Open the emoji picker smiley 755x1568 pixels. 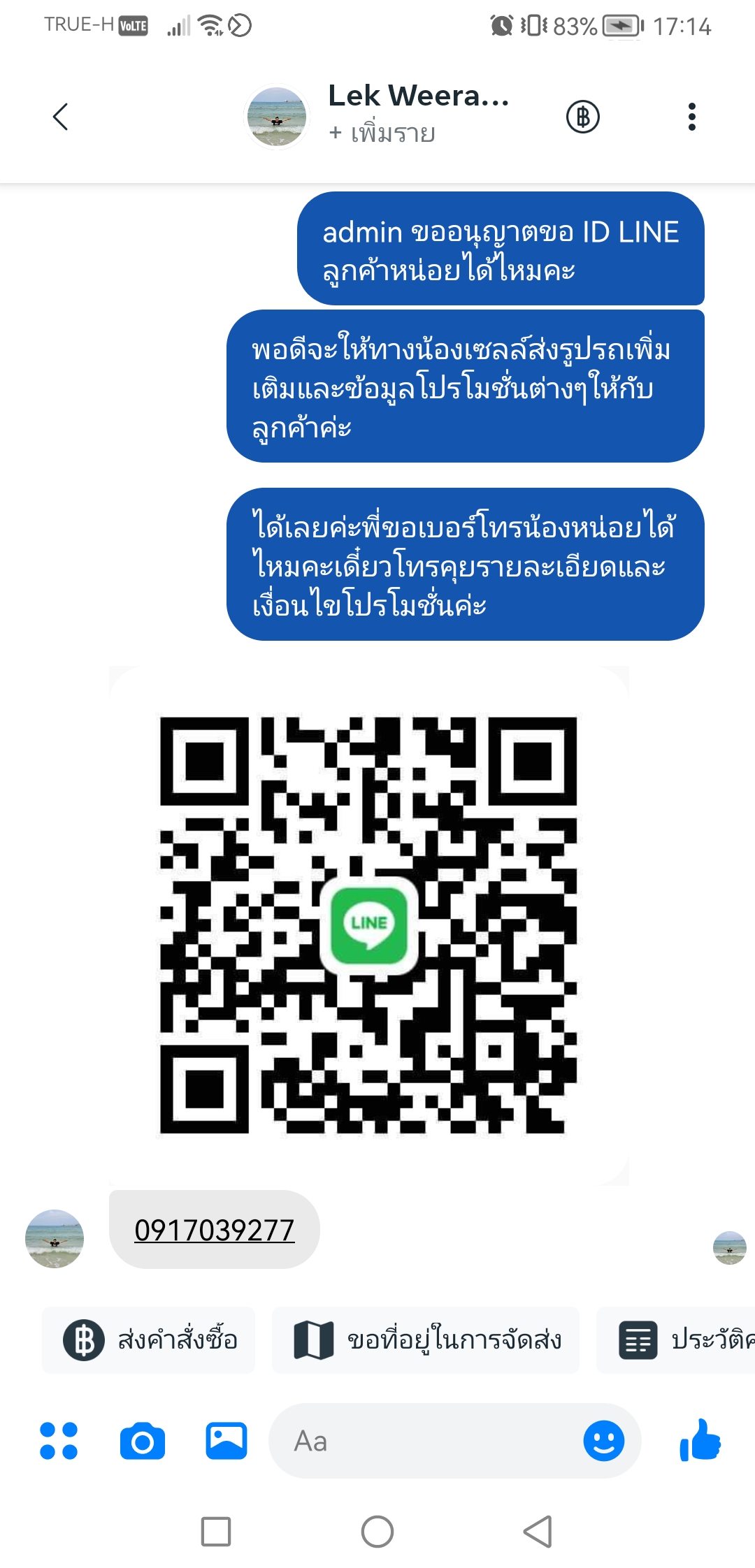tap(604, 1441)
